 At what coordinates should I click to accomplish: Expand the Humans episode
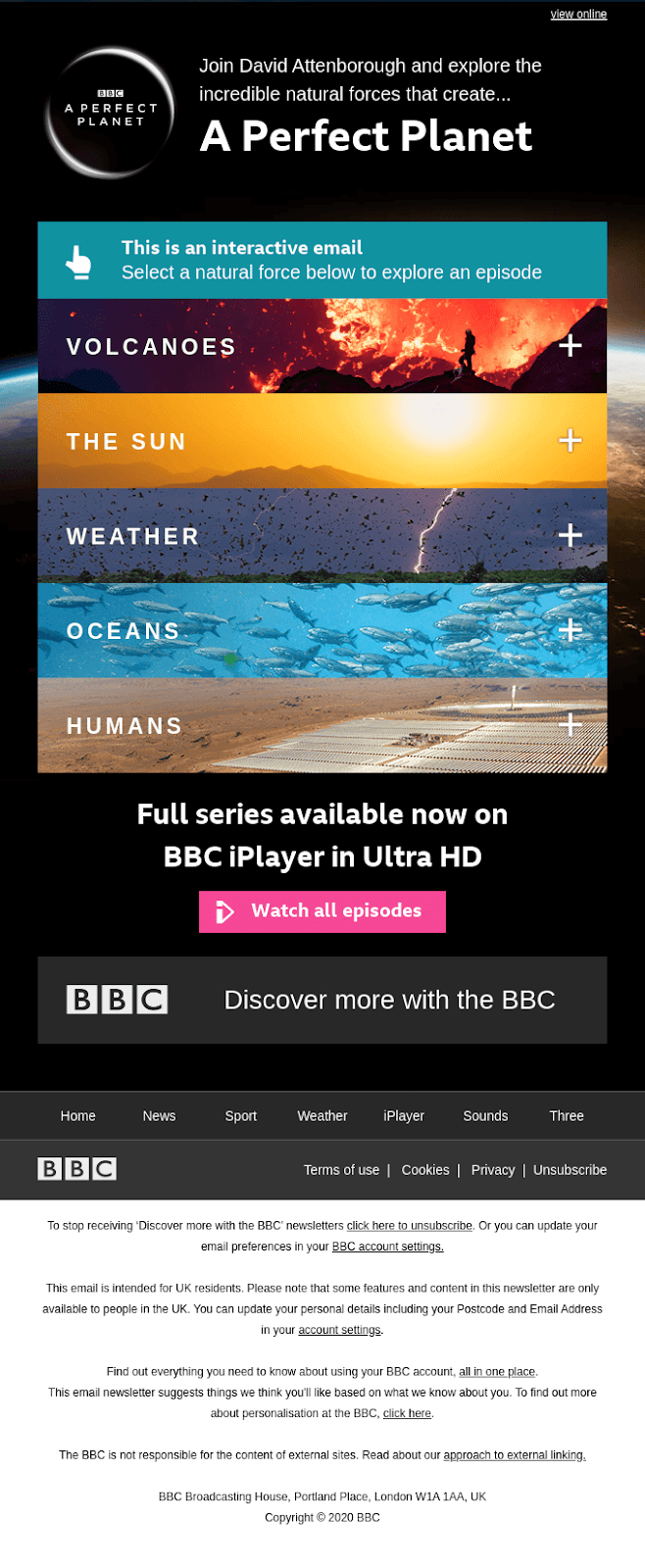click(570, 725)
